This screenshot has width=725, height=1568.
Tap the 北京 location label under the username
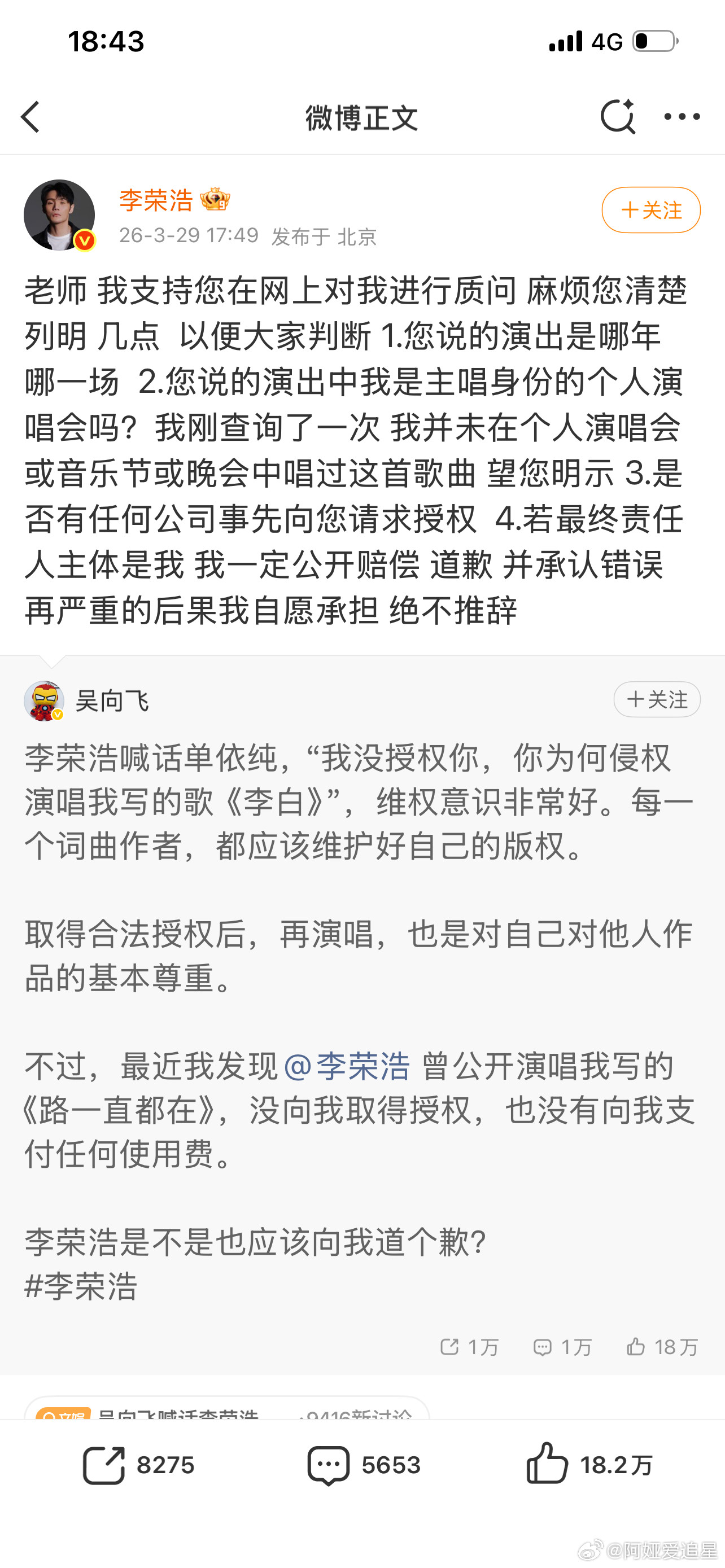(x=357, y=239)
